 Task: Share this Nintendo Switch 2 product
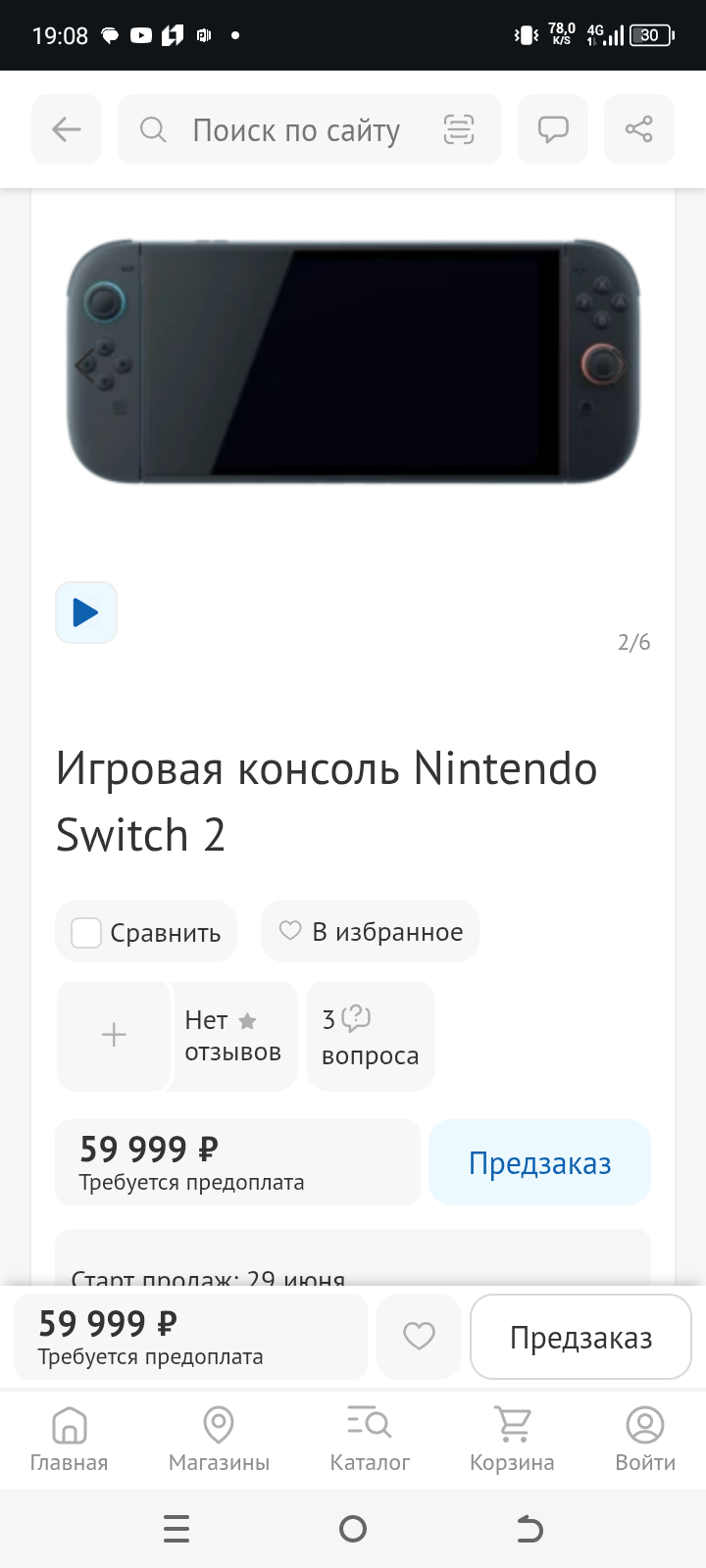click(x=639, y=129)
